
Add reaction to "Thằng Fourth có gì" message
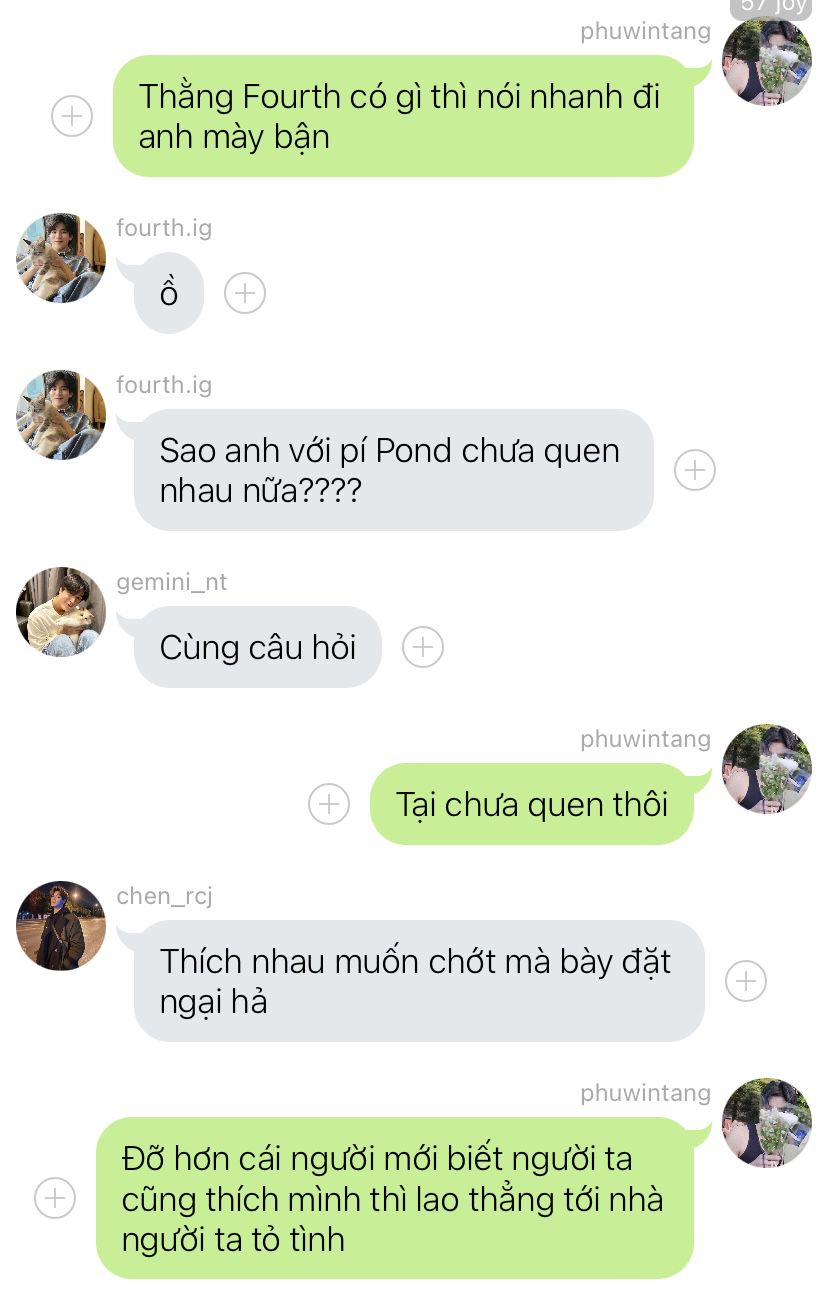point(72,116)
